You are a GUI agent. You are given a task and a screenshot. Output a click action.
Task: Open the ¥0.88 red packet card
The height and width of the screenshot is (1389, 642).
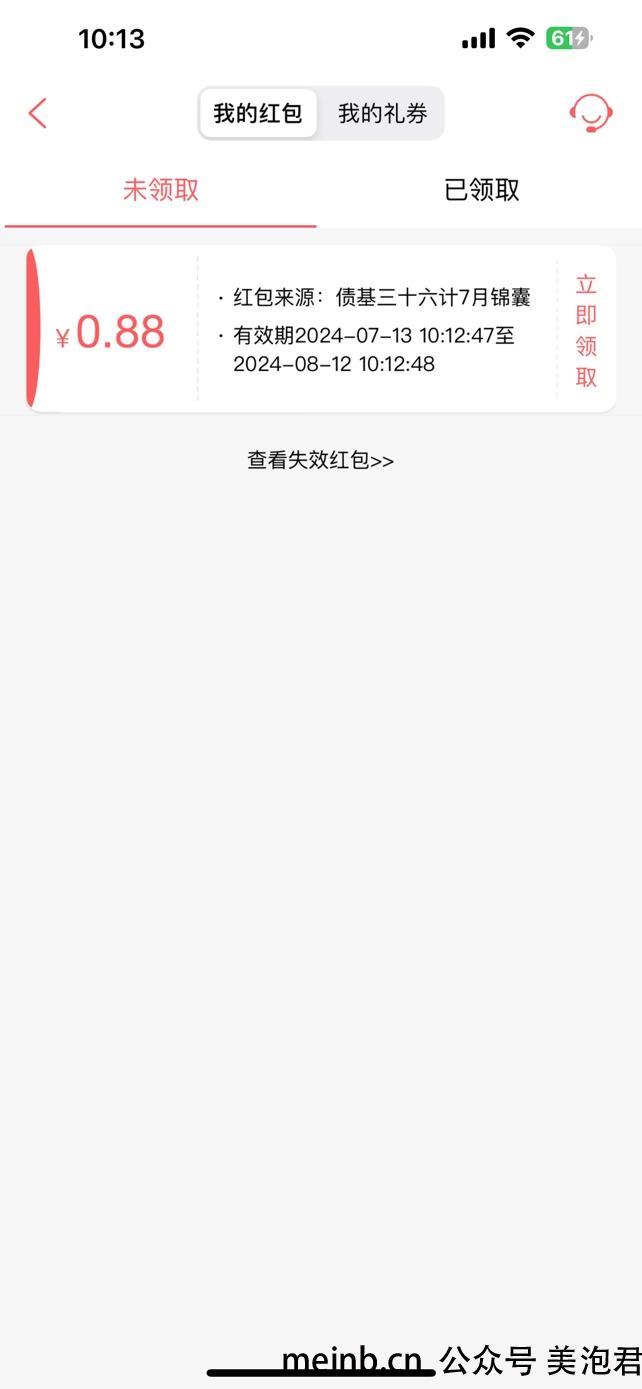(x=321, y=329)
